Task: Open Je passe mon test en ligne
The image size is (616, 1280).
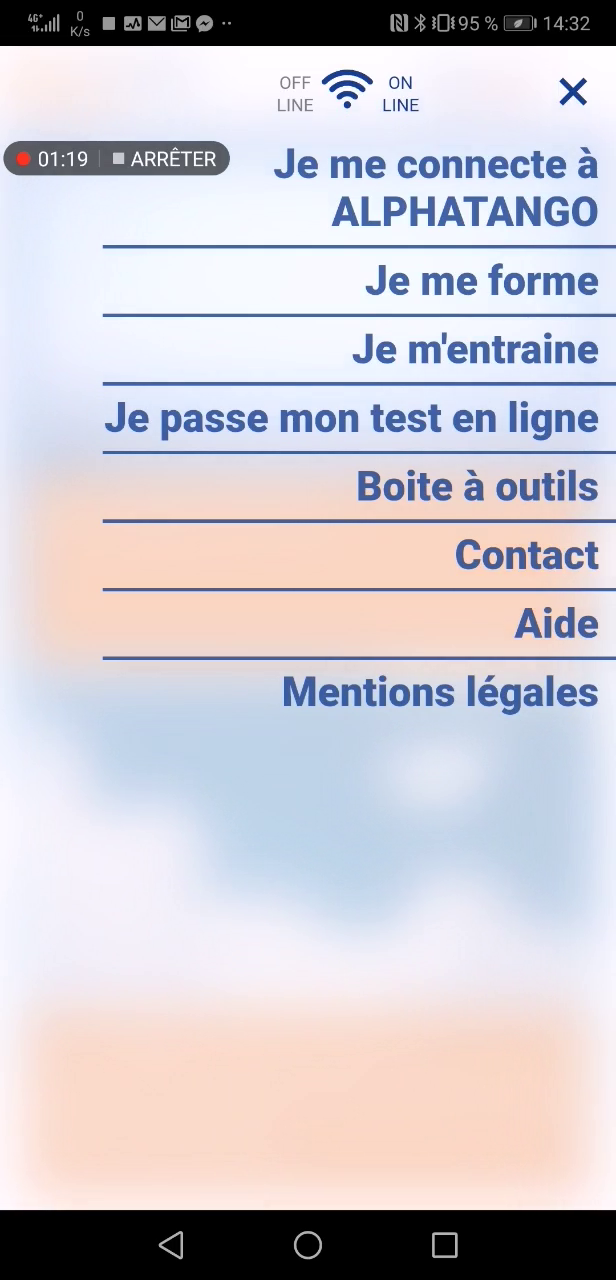Action: pyautogui.click(x=352, y=419)
